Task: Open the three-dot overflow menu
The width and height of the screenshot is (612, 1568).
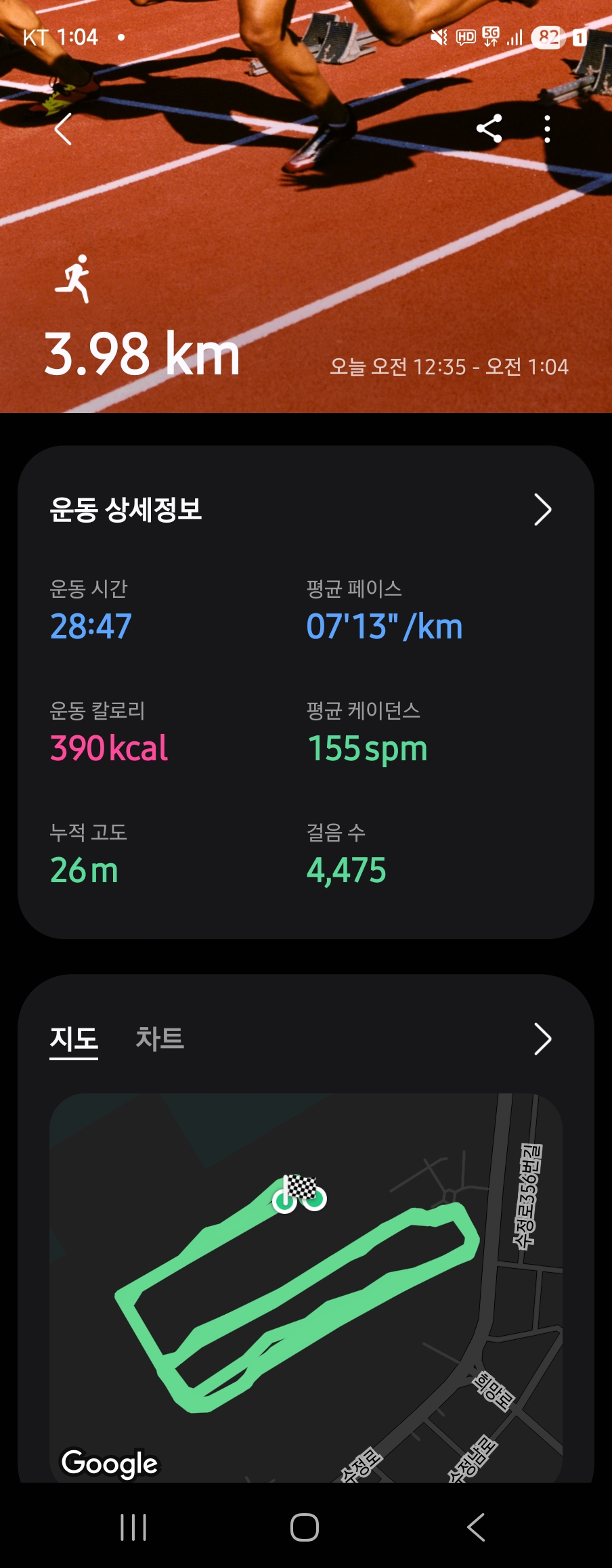Action: click(x=547, y=129)
